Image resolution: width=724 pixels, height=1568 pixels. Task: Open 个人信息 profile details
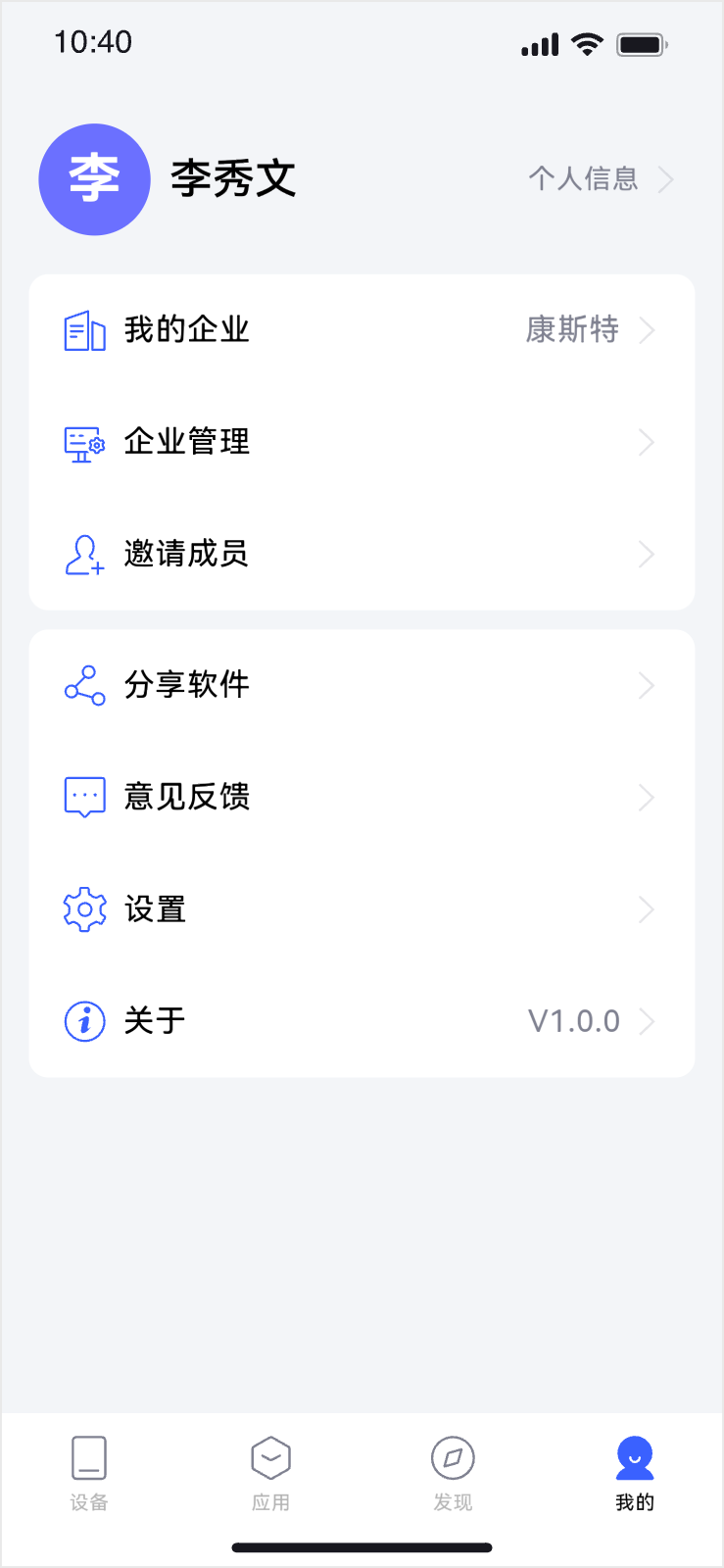pos(599,179)
